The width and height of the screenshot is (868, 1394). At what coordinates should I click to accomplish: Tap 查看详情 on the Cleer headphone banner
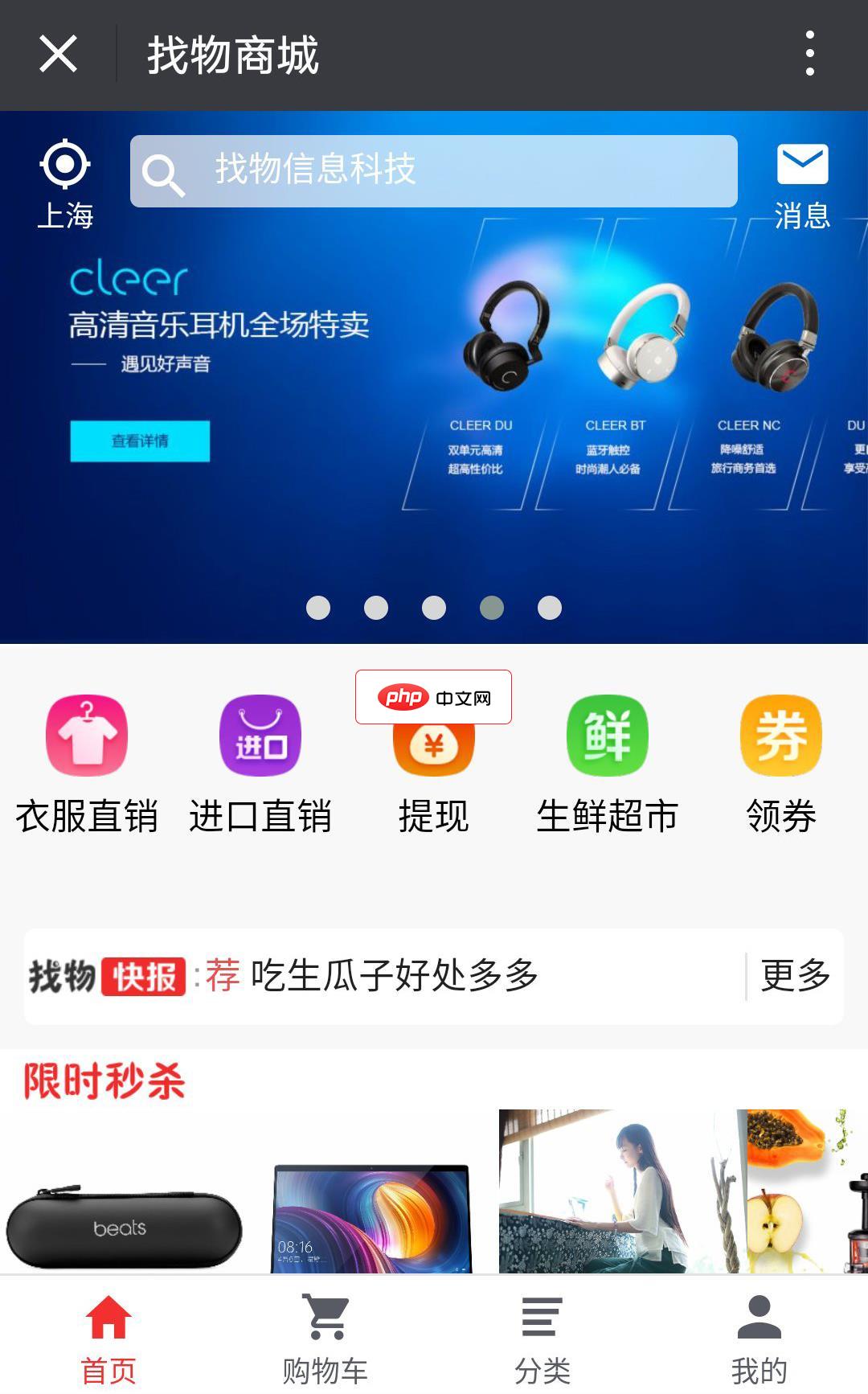click(141, 441)
